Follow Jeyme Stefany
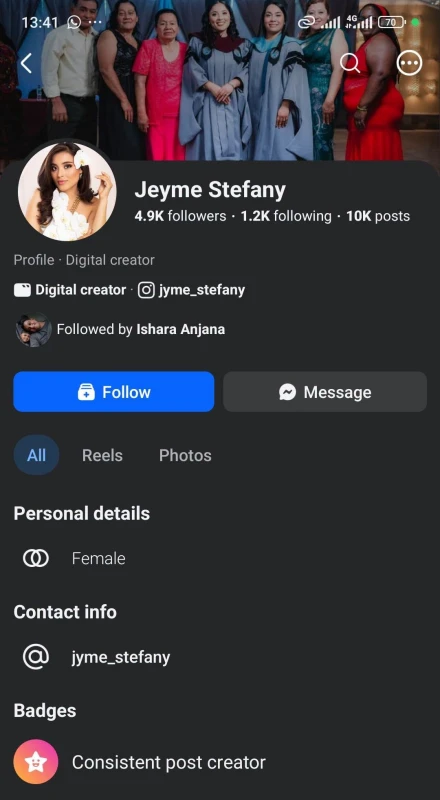 114,392
